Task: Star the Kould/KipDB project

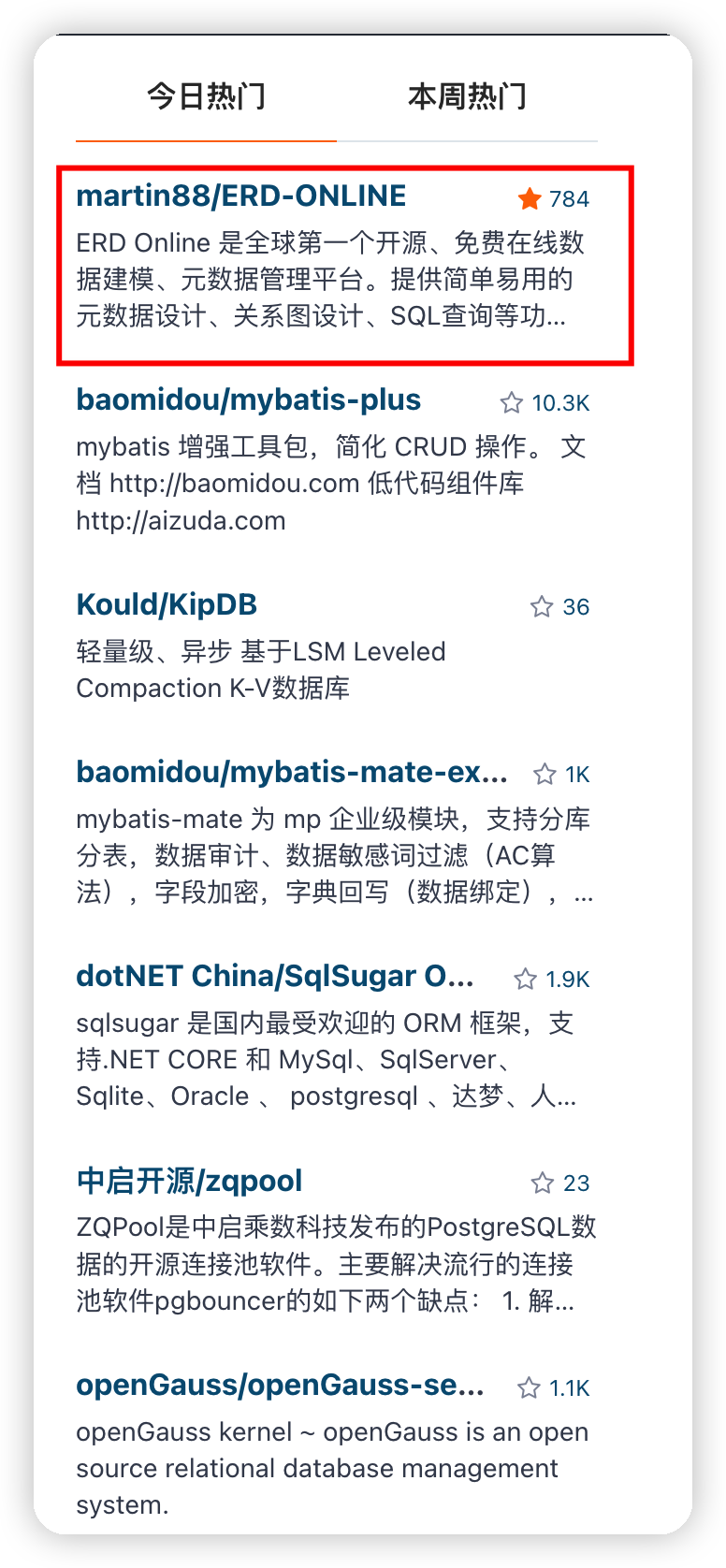Action: pos(542,607)
